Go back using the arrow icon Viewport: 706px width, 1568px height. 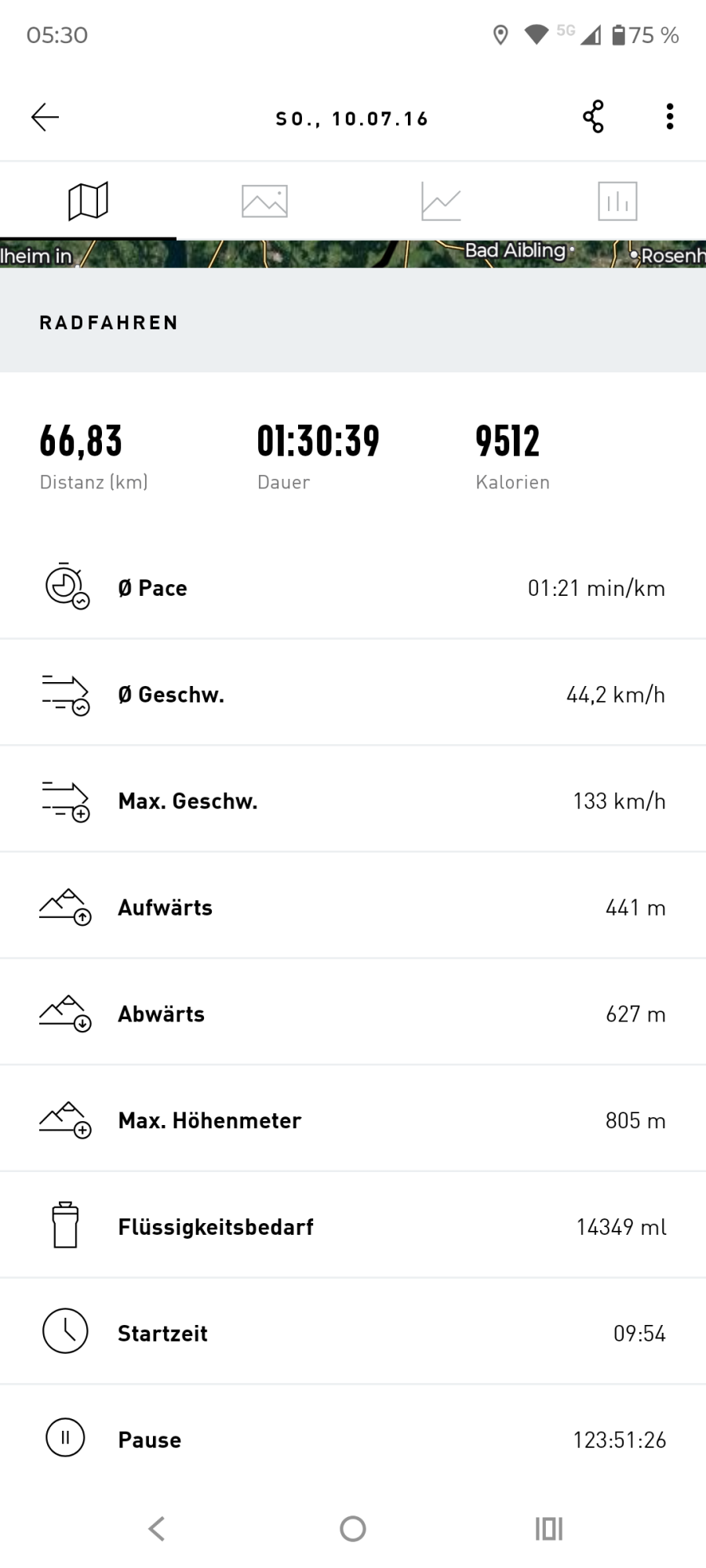[x=45, y=118]
